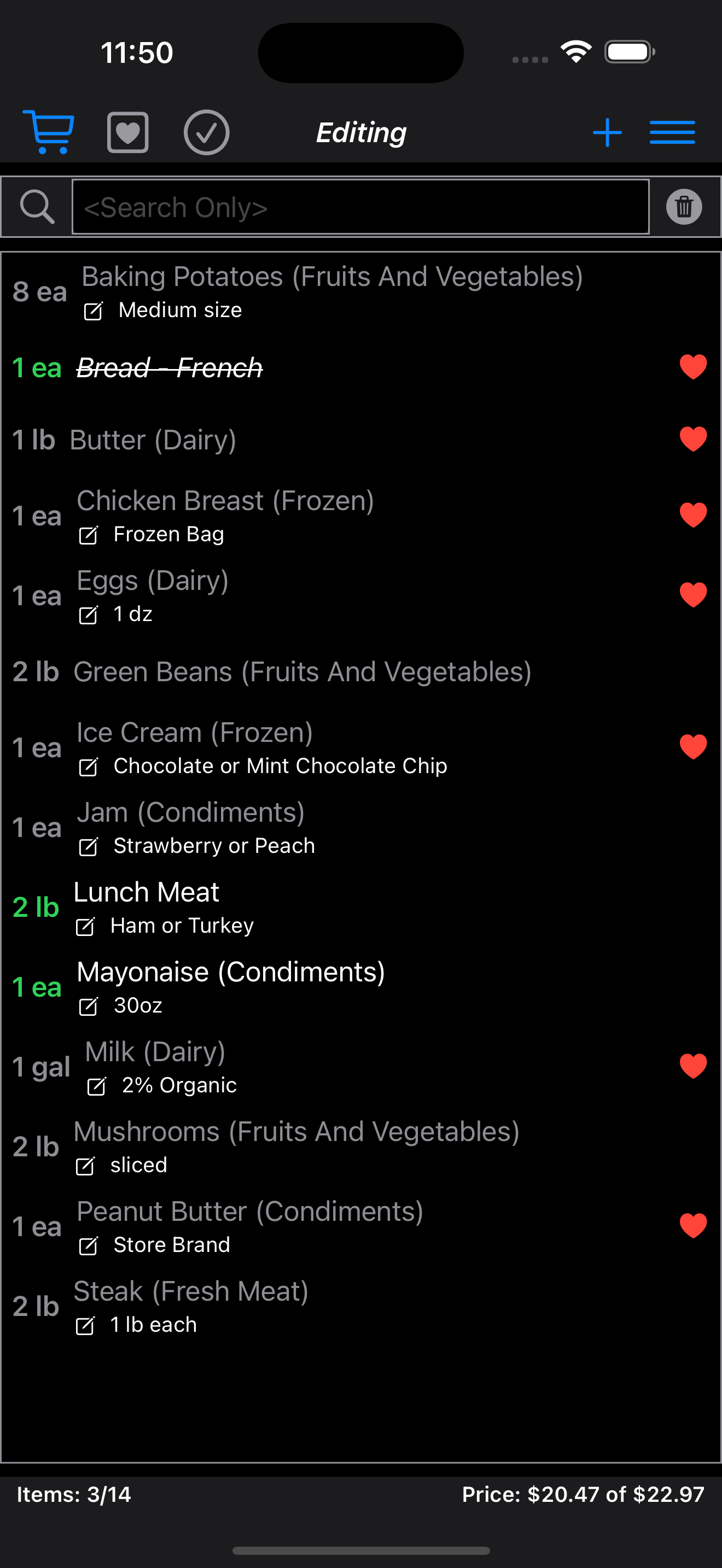722x1568 pixels.
Task: Tap the heart next to Eggs
Action: pyautogui.click(x=693, y=595)
